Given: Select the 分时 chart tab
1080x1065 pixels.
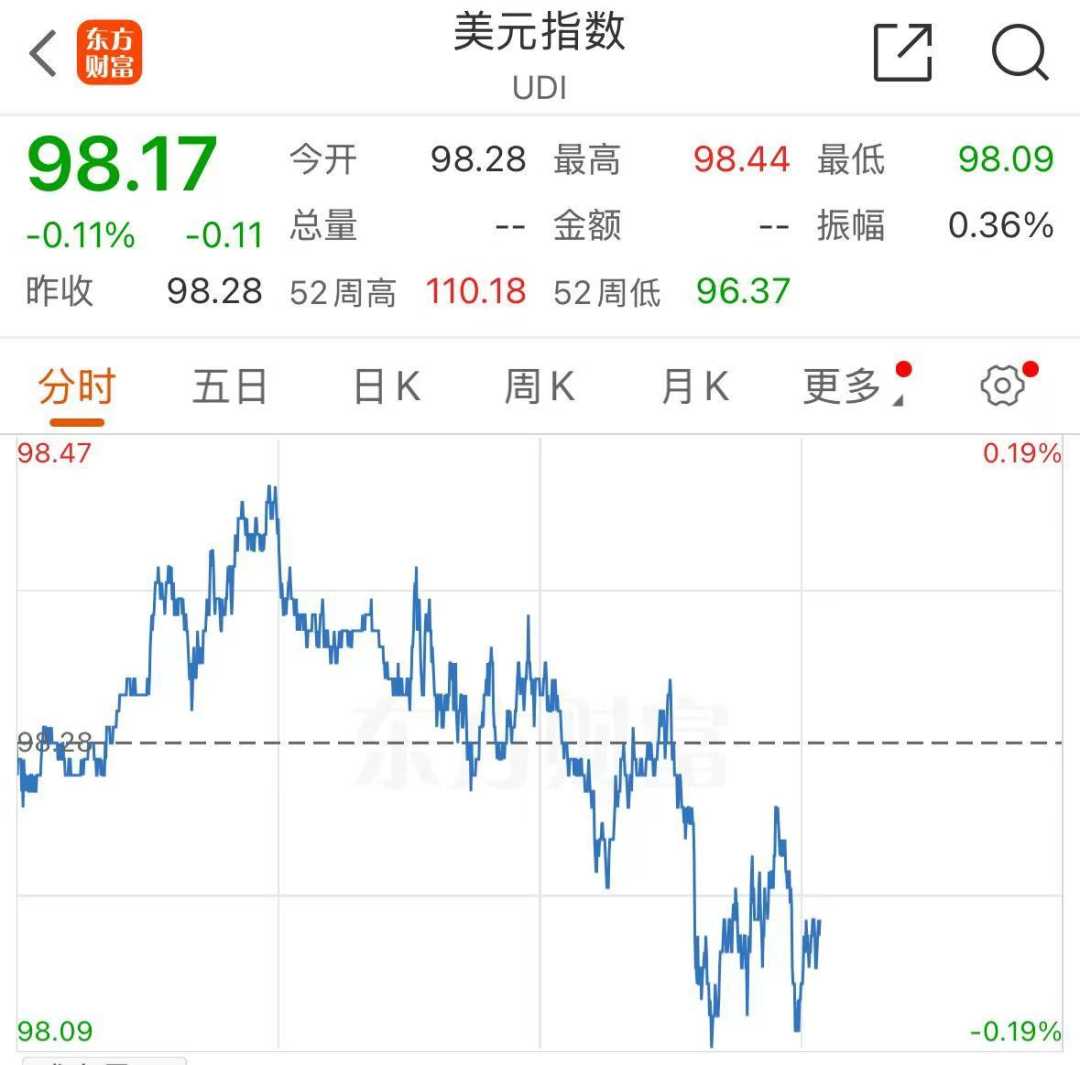Looking at the screenshot, I should [77, 386].
